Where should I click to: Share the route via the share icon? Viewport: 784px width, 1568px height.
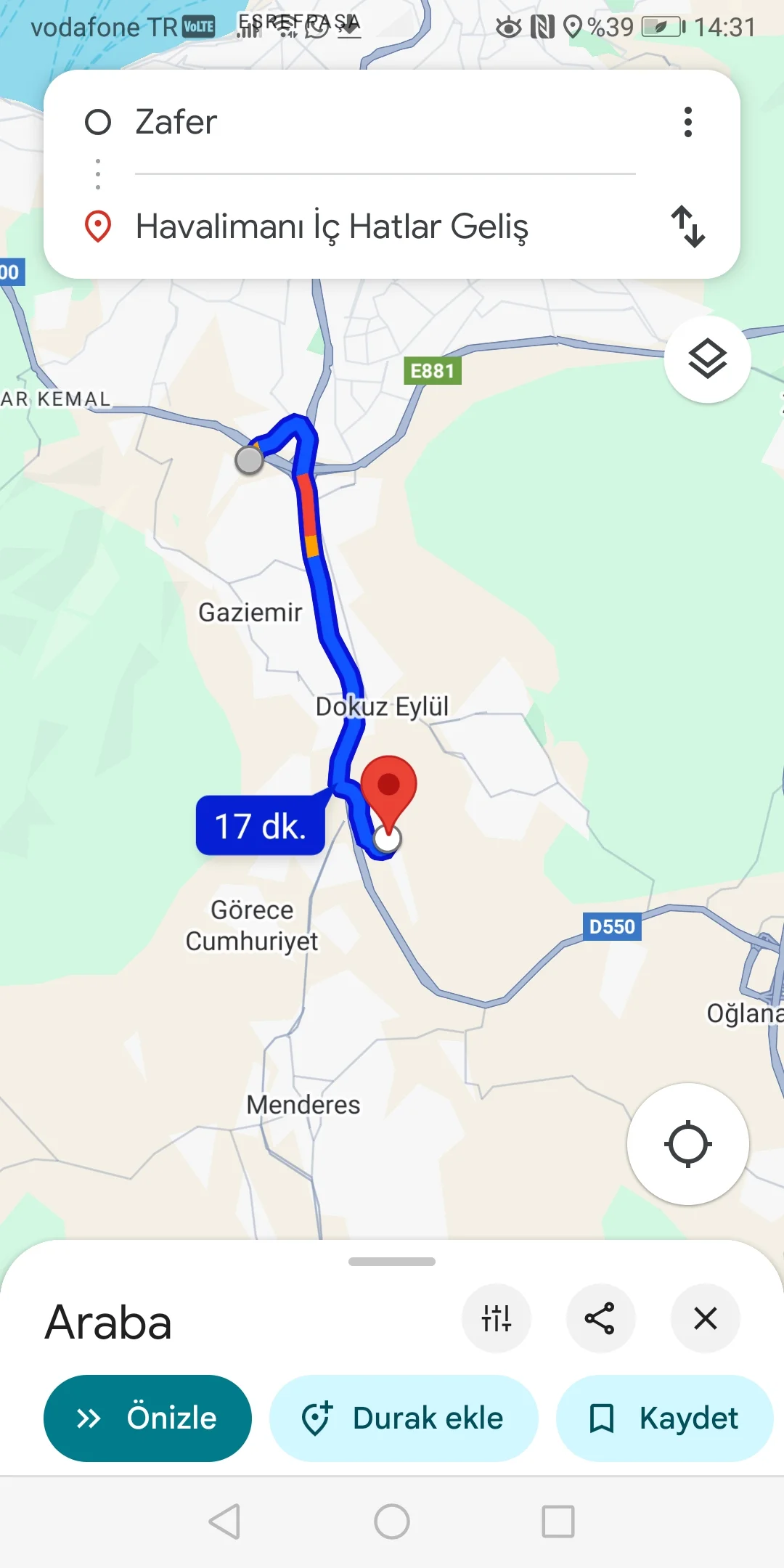(x=600, y=1318)
